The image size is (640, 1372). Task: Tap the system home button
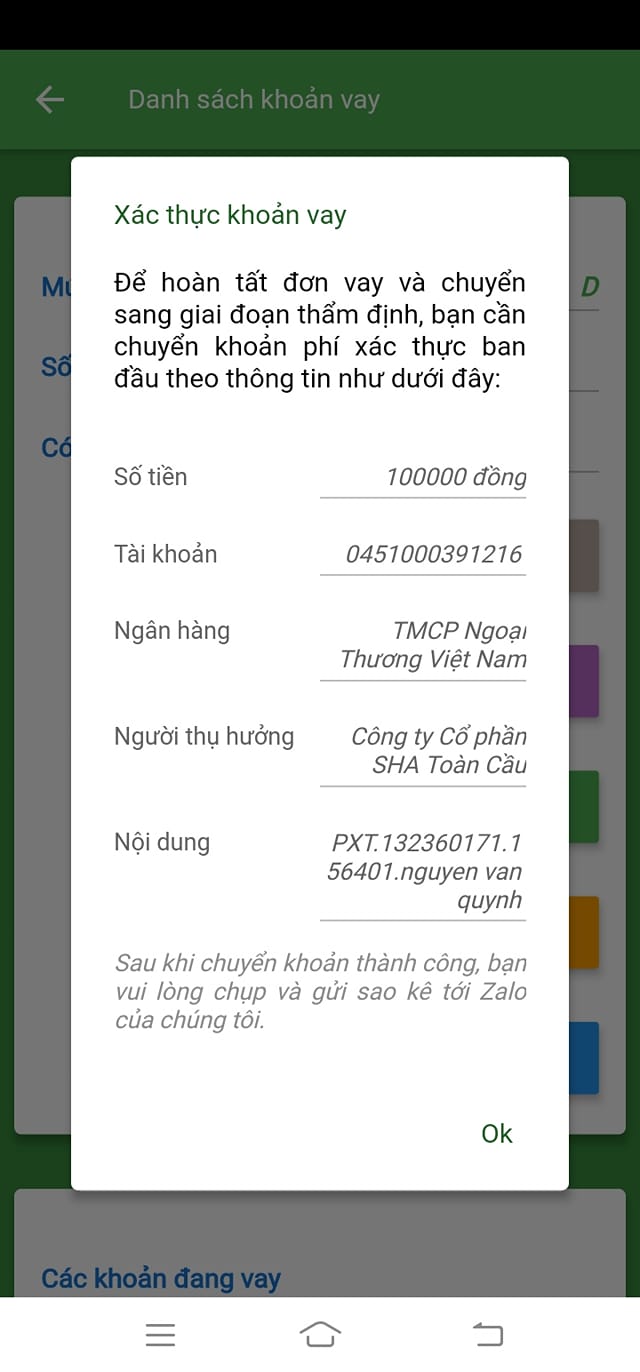tap(320, 1334)
